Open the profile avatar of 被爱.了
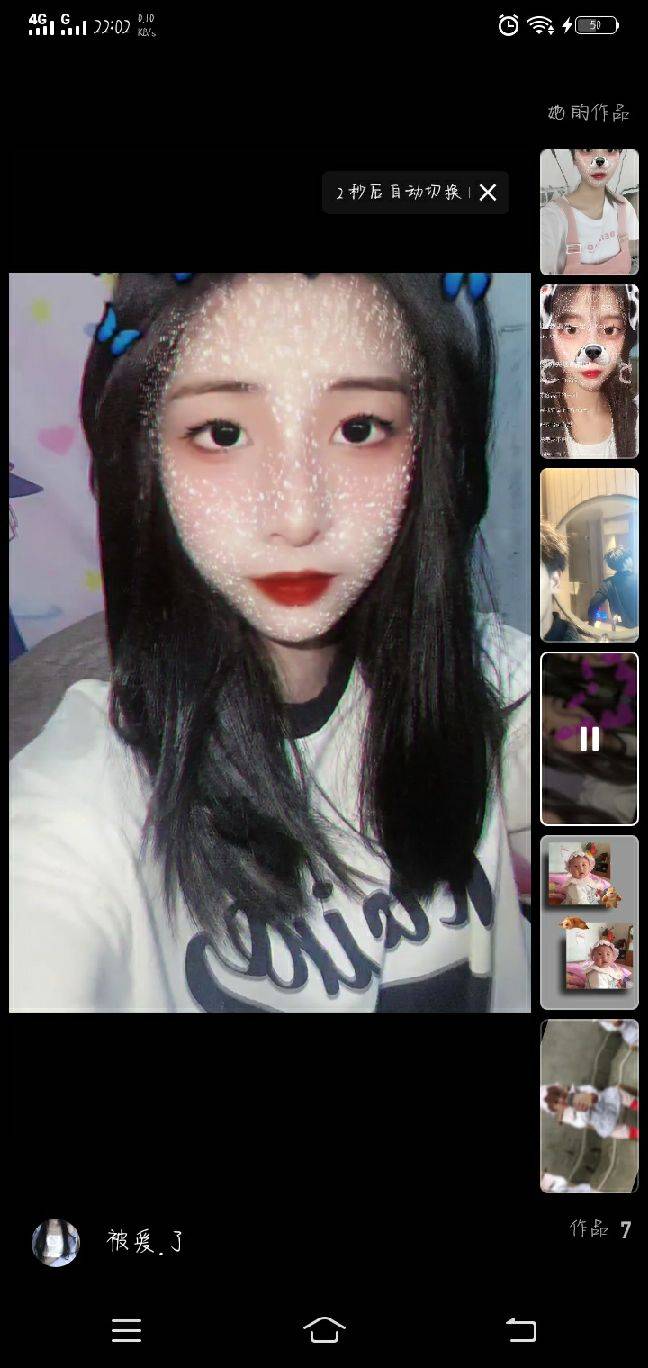The height and width of the screenshot is (1368, 648). (x=56, y=1243)
